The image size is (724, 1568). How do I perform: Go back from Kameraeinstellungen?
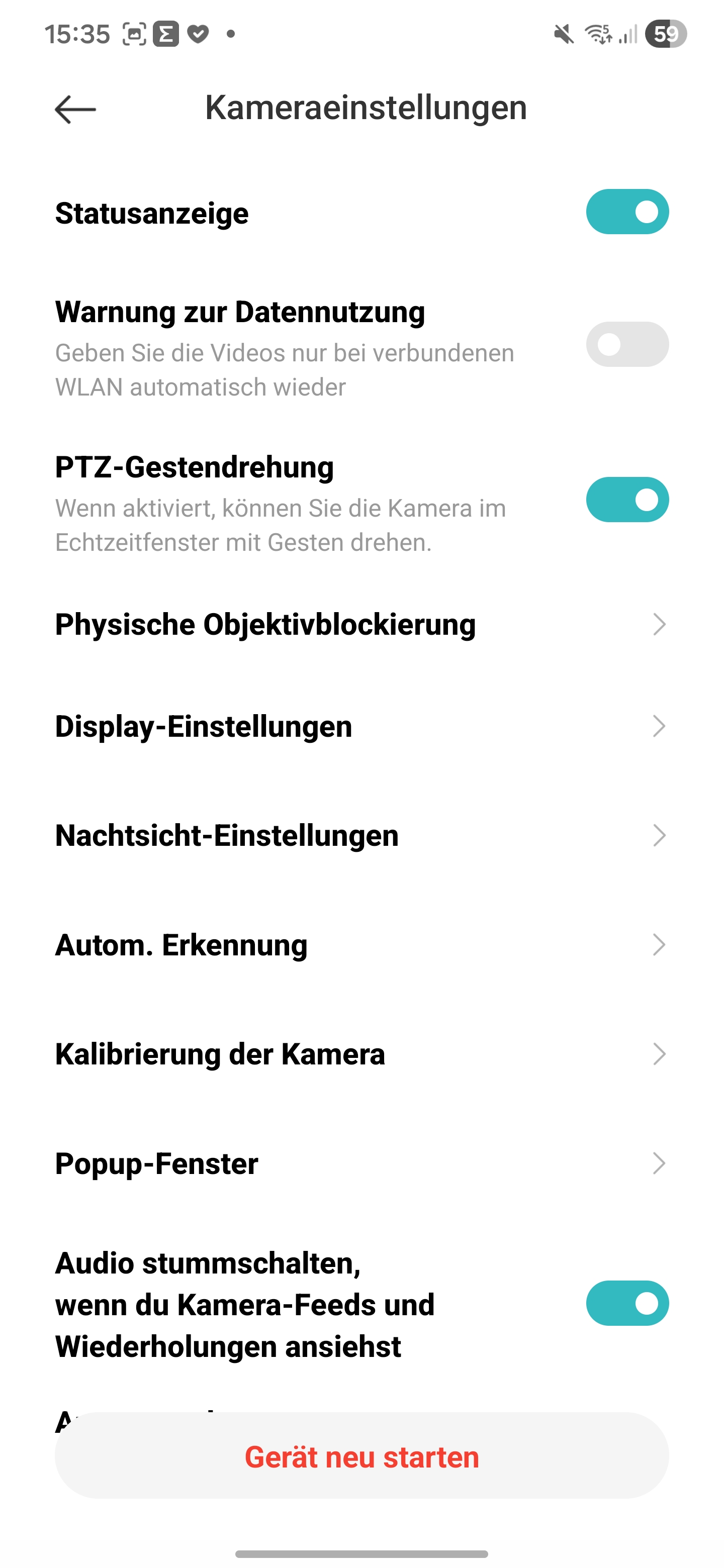click(x=75, y=110)
